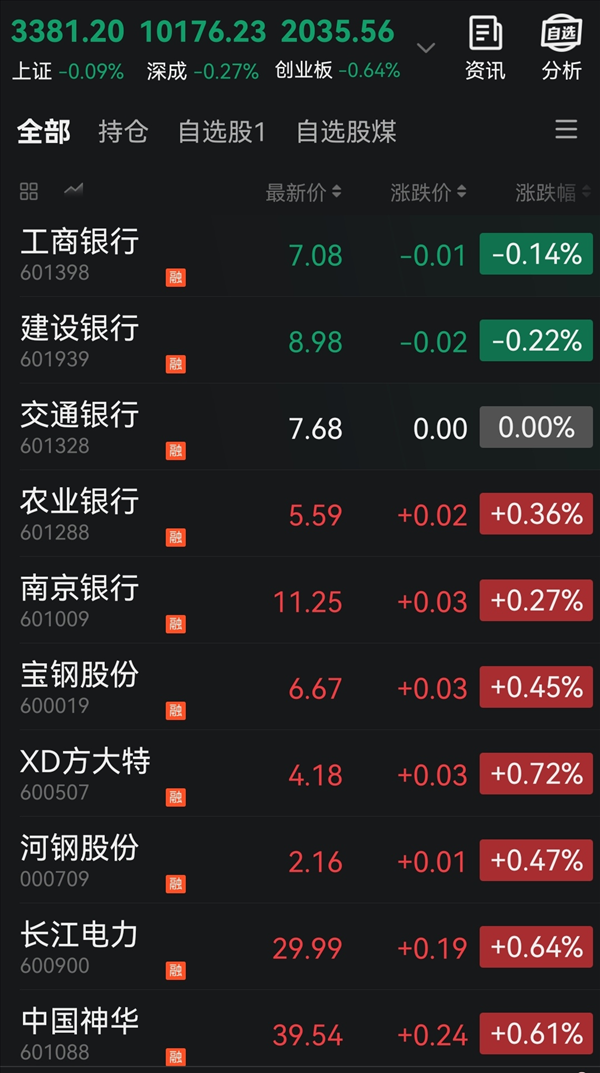Screen dimensions: 600x1073
Task: Switch to grid view layout
Action: coord(29,192)
